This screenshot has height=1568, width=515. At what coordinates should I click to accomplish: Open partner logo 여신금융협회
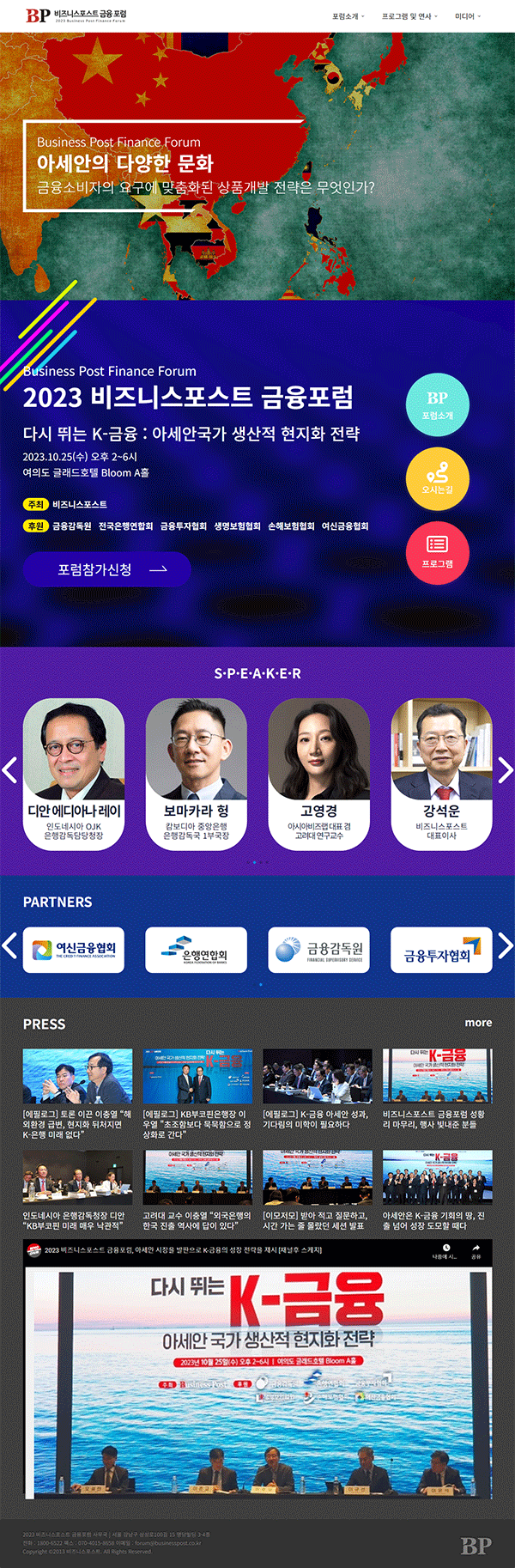point(74,950)
